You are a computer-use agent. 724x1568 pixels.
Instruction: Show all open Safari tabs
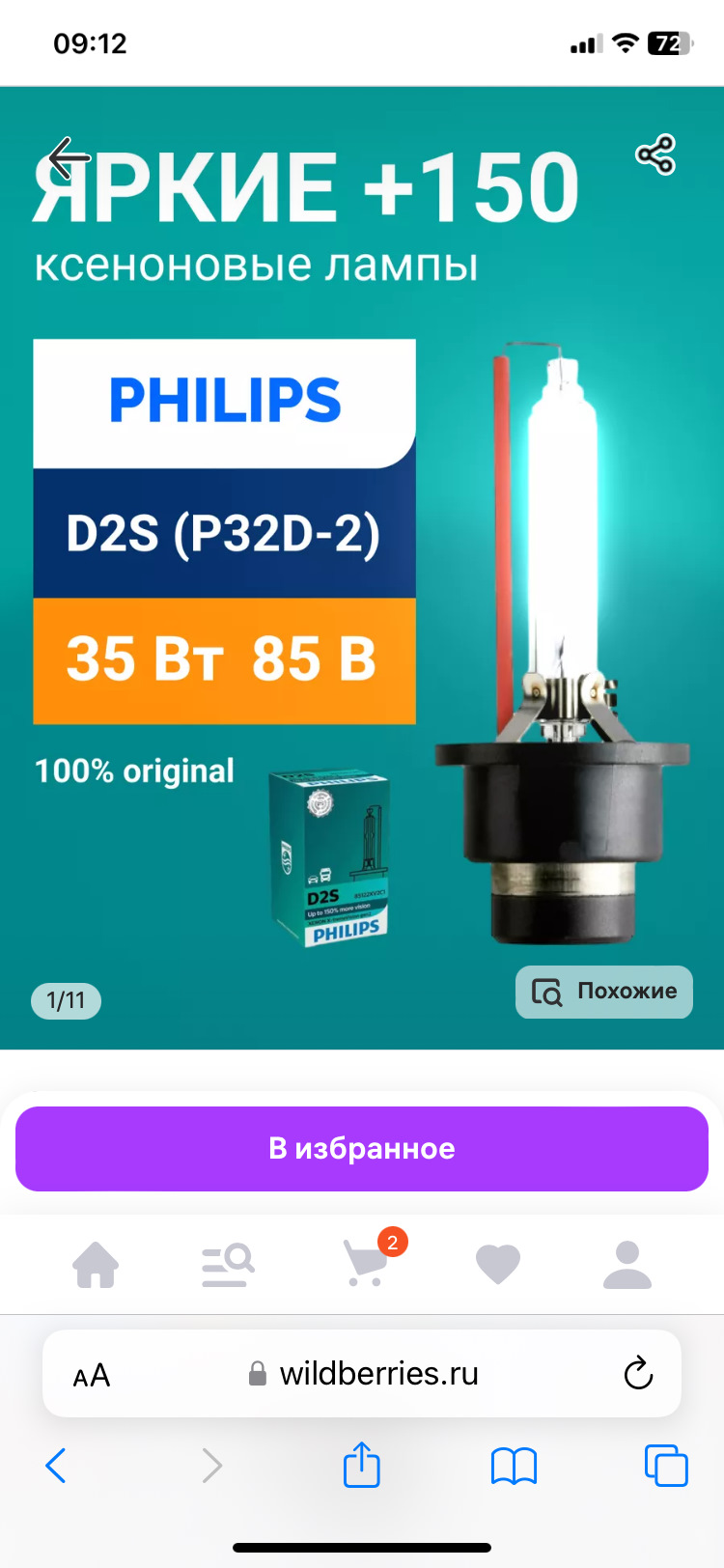point(666,1466)
